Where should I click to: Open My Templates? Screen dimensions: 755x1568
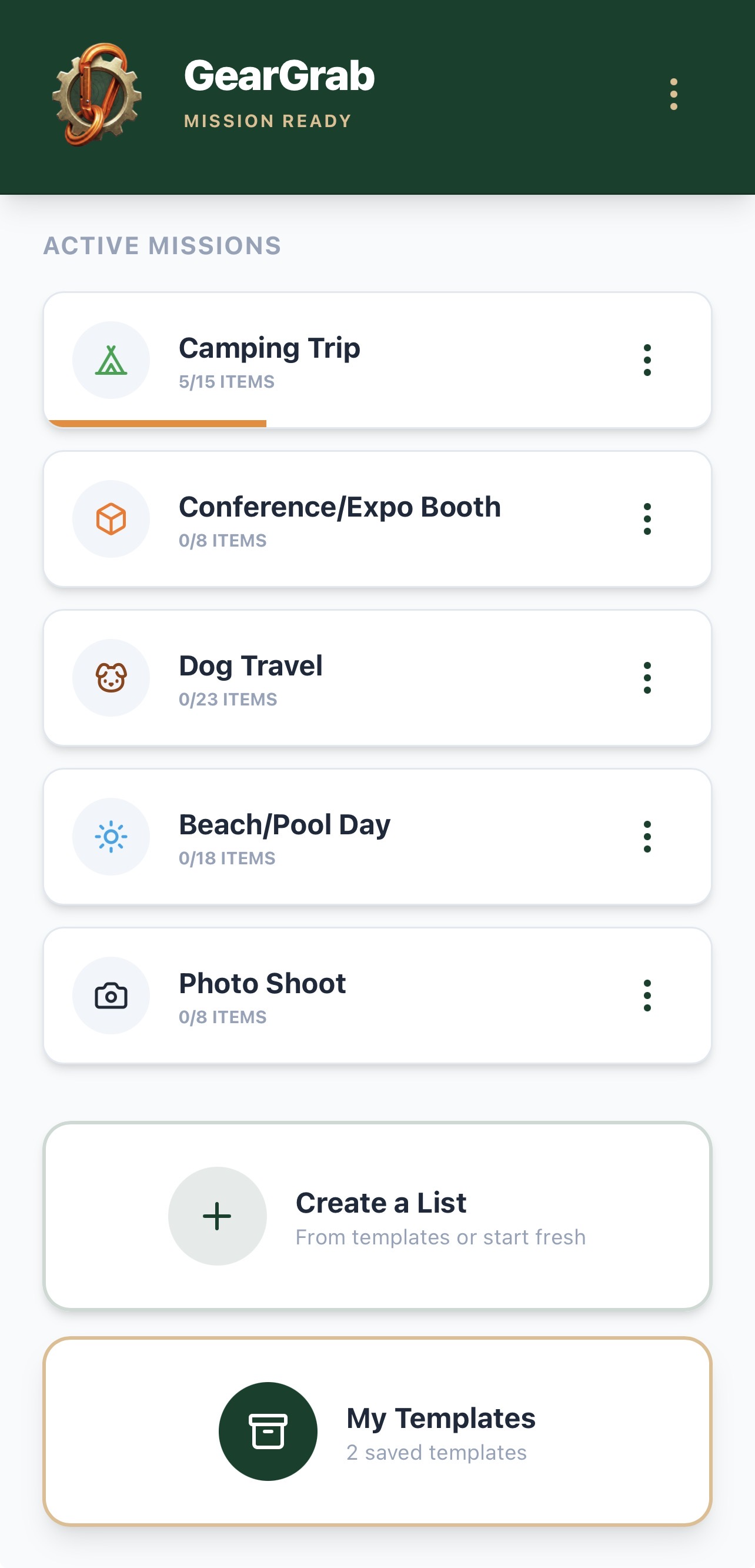[x=377, y=1431]
